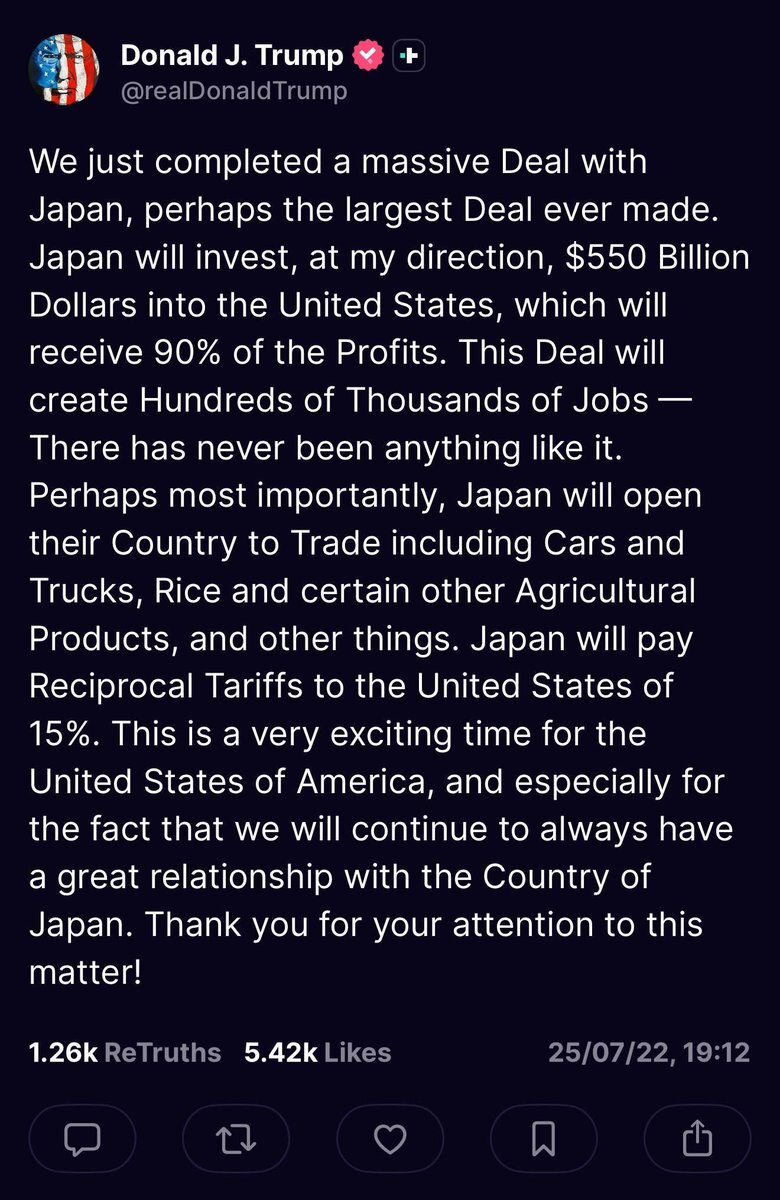
Task: View the 5.42k Likes list
Action: pyautogui.click(x=317, y=1052)
